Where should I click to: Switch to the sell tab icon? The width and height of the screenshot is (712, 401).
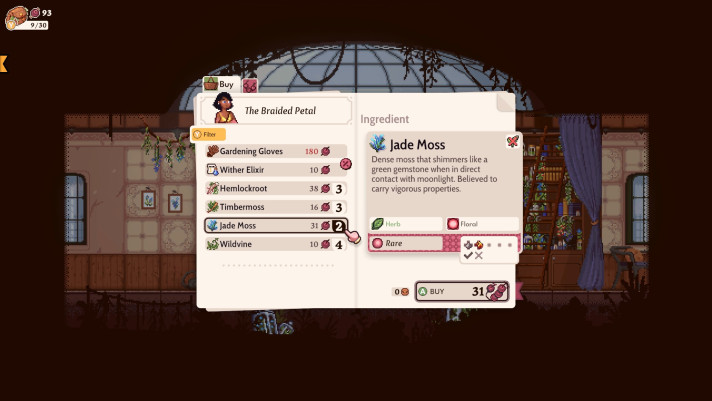coord(250,86)
